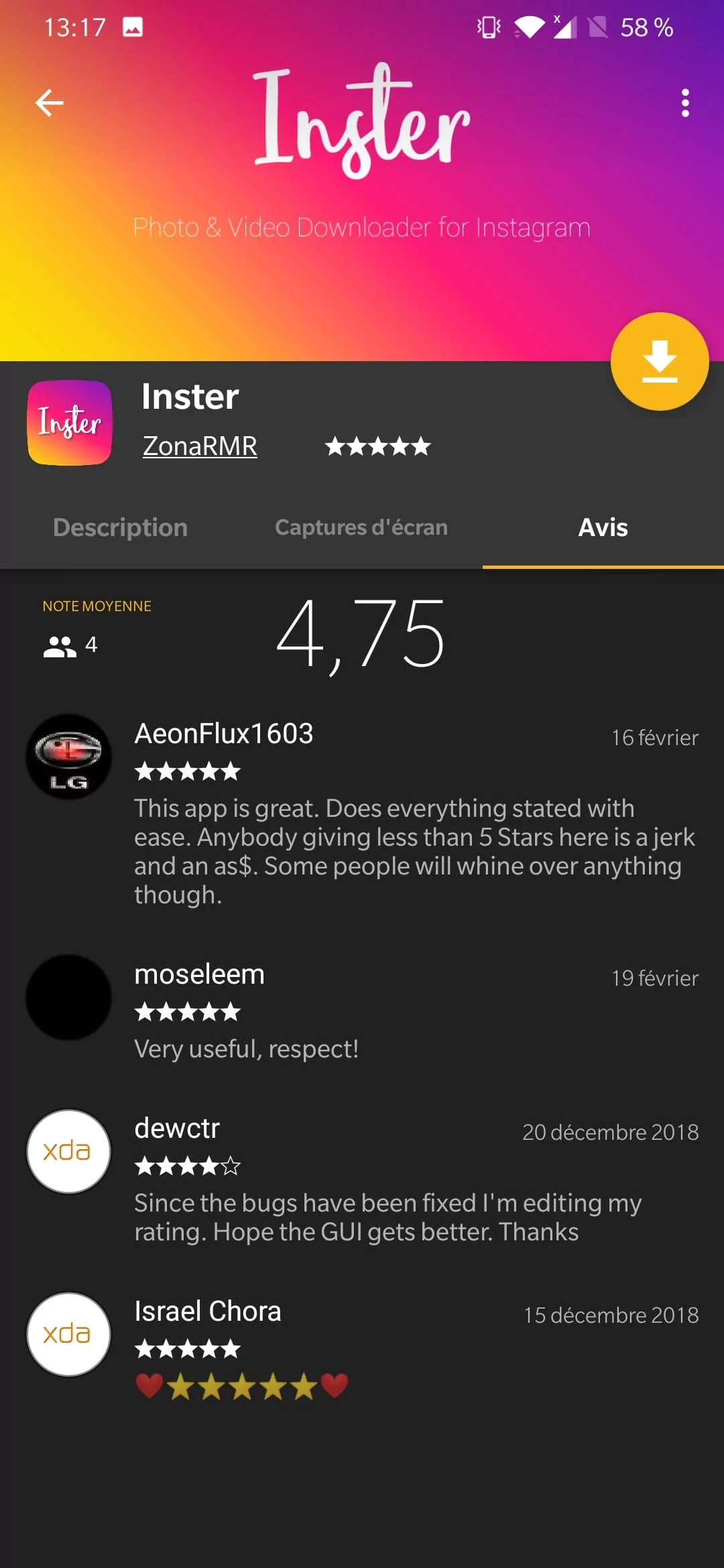
Task: Switch to the Captures d'écran tab
Action: (x=361, y=527)
